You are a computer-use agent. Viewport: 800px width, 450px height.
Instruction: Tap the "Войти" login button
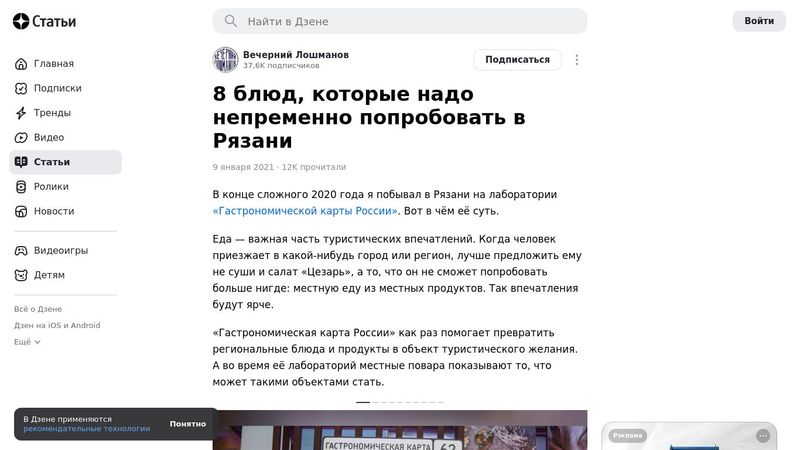click(759, 21)
